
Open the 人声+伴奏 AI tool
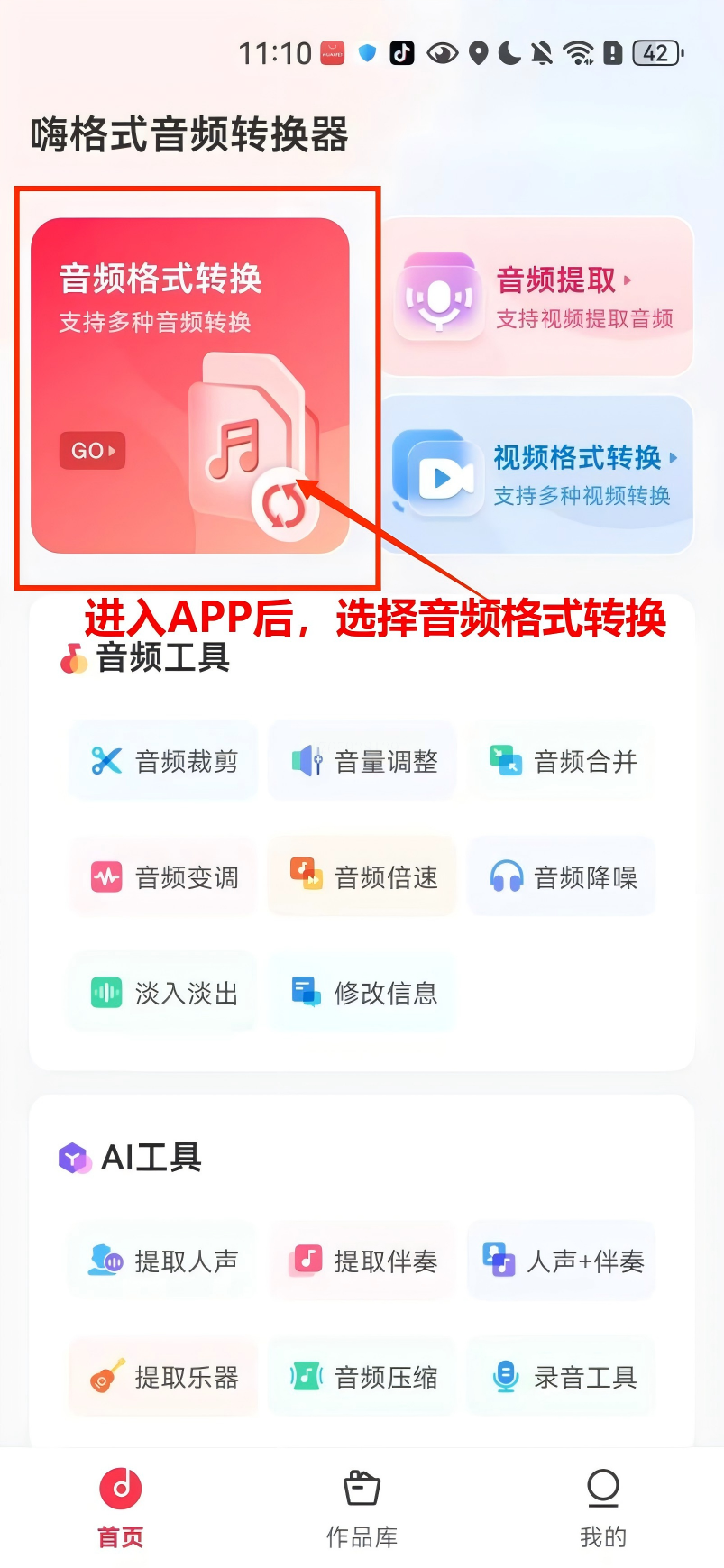click(563, 1261)
